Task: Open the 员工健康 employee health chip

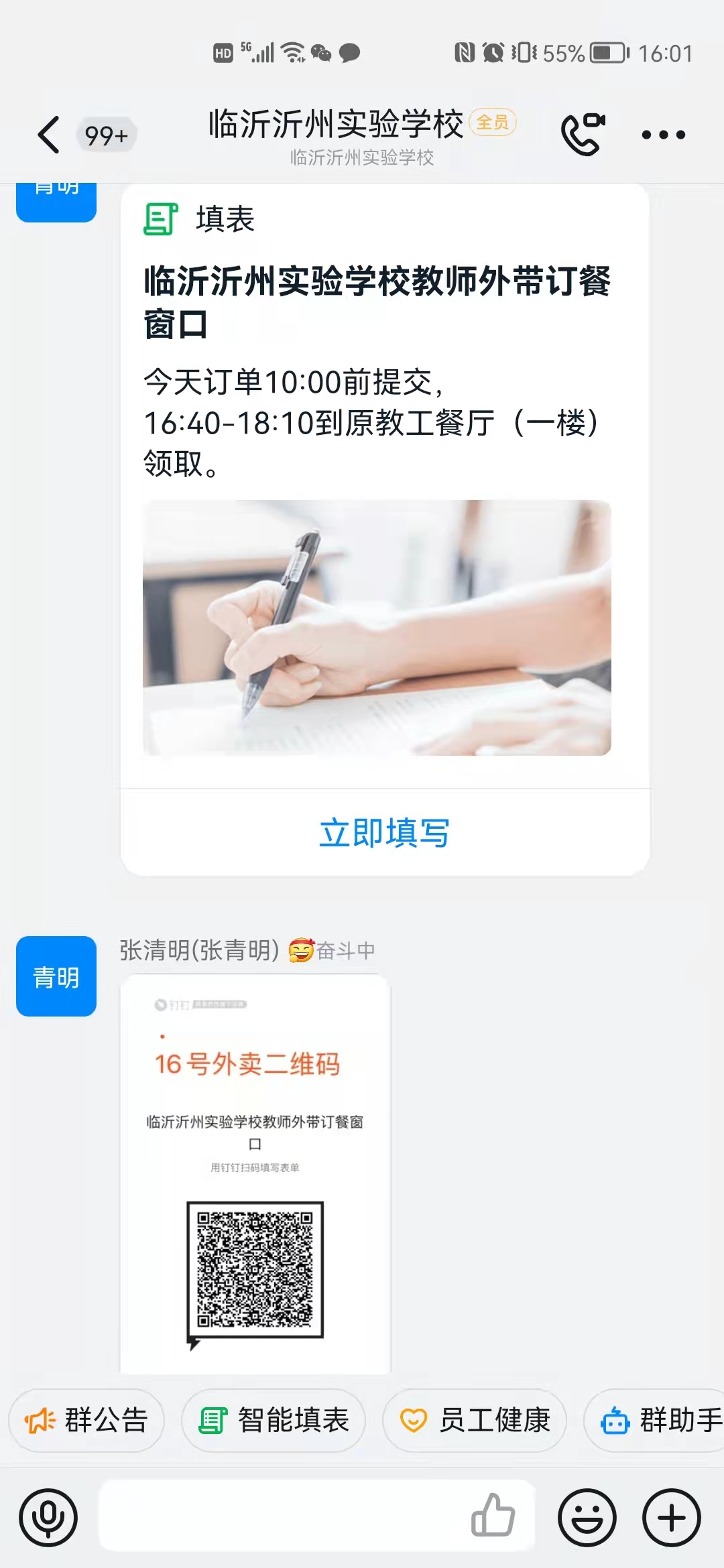Action: pyautogui.click(x=475, y=1420)
